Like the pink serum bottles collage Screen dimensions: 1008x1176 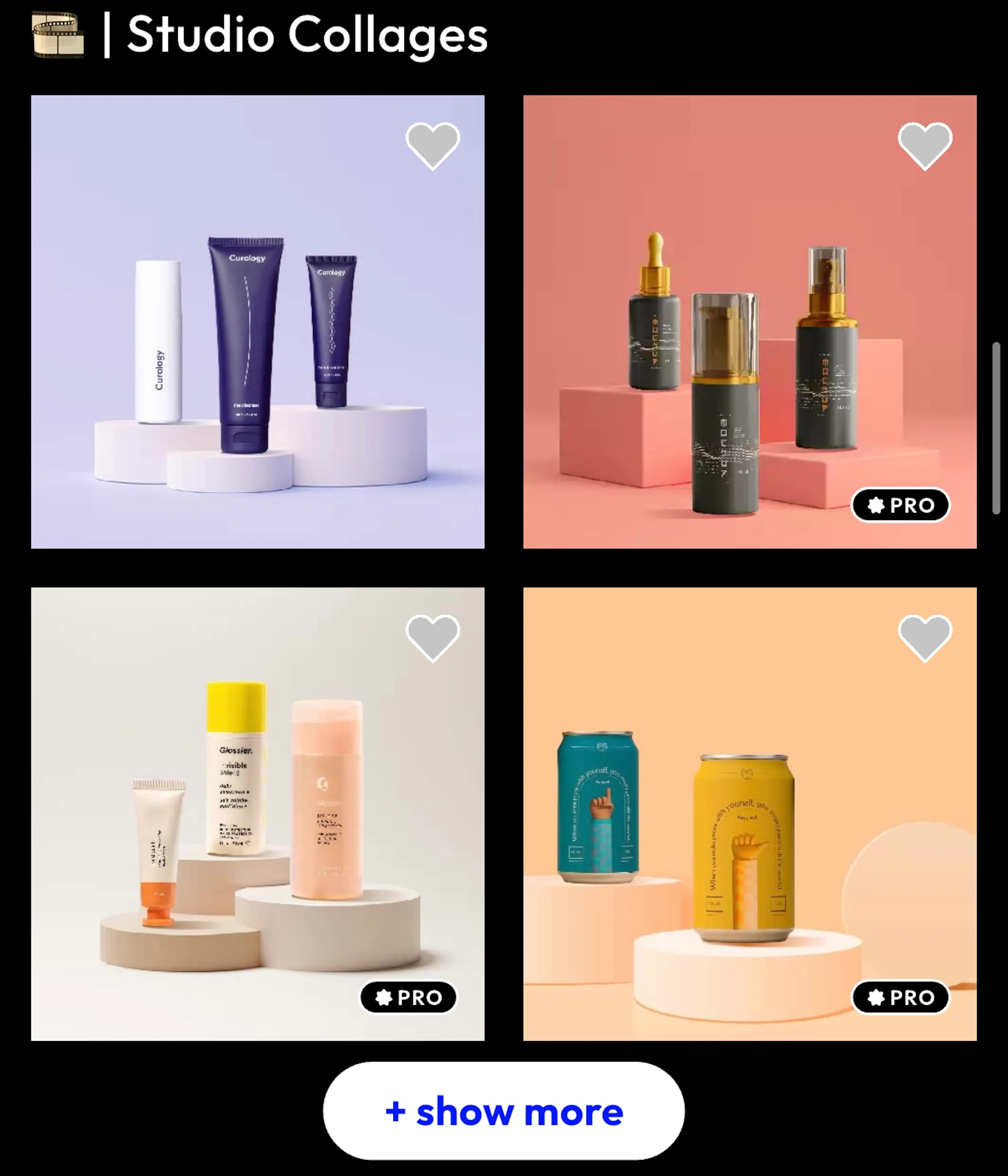pyautogui.click(x=925, y=145)
